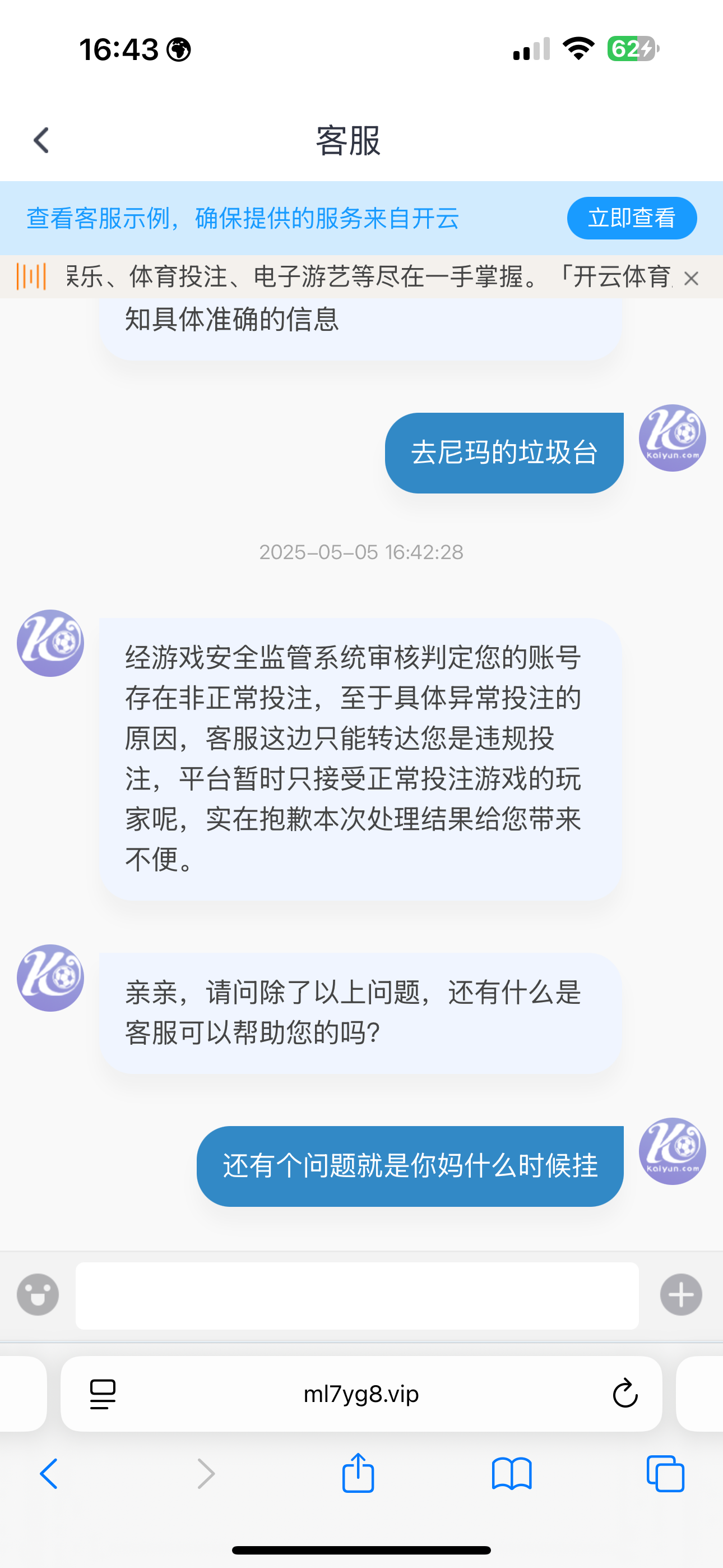Open the plus attachment menu
Viewport: 723px width, 1568px height.
coord(680,1294)
